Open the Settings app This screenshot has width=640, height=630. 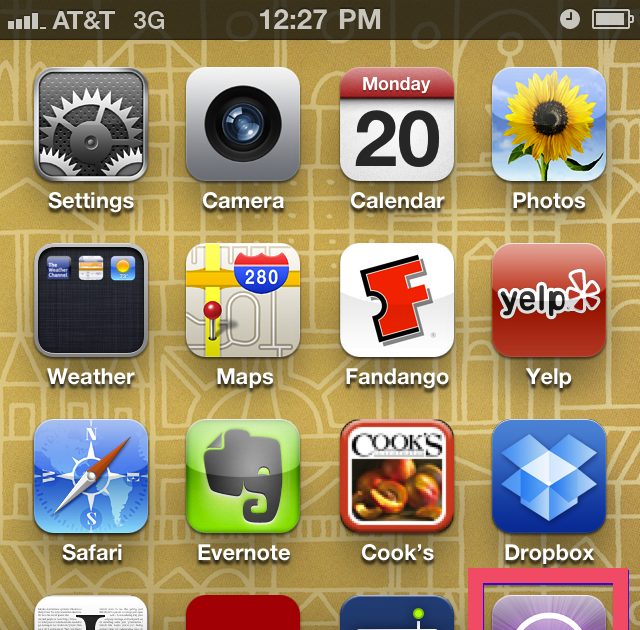click(x=91, y=124)
